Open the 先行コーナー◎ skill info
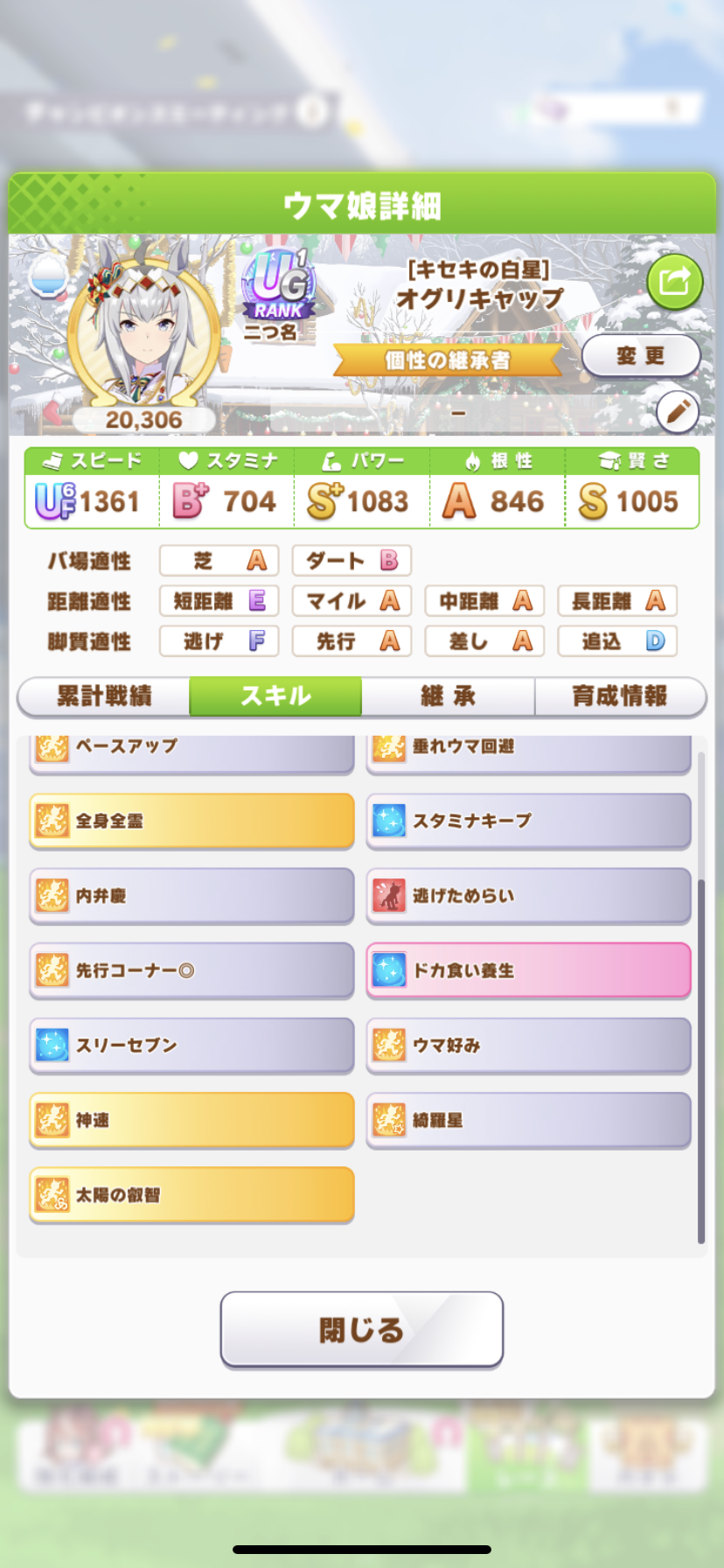The height and width of the screenshot is (1568, 724). click(x=191, y=970)
